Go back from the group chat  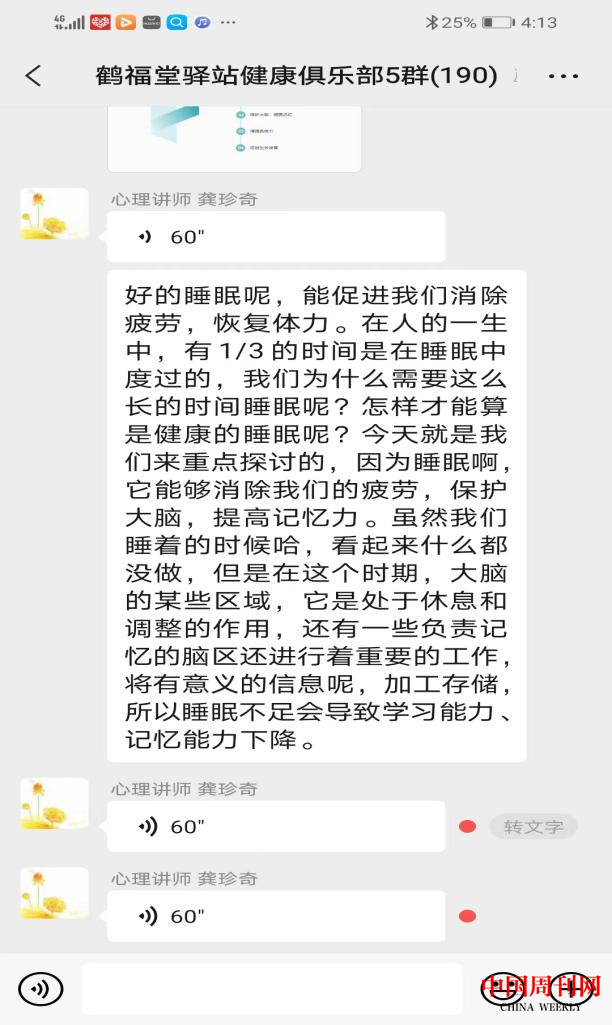click(x=33, y=76)
